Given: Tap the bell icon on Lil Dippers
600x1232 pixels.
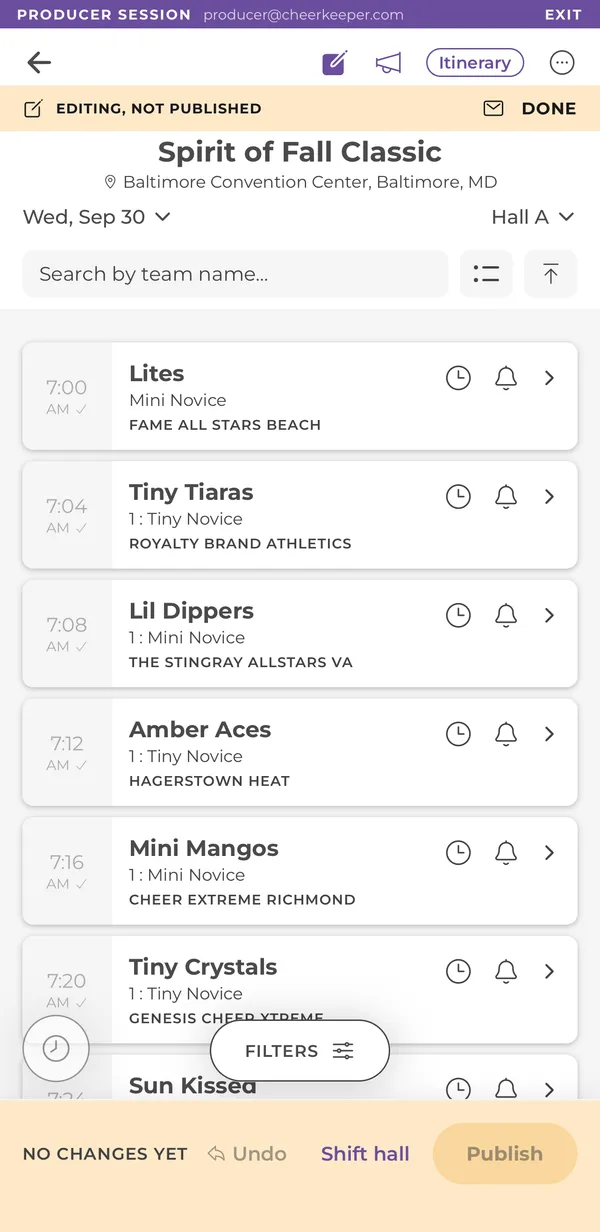Looking at the screenshot, I should pos(506,616).
